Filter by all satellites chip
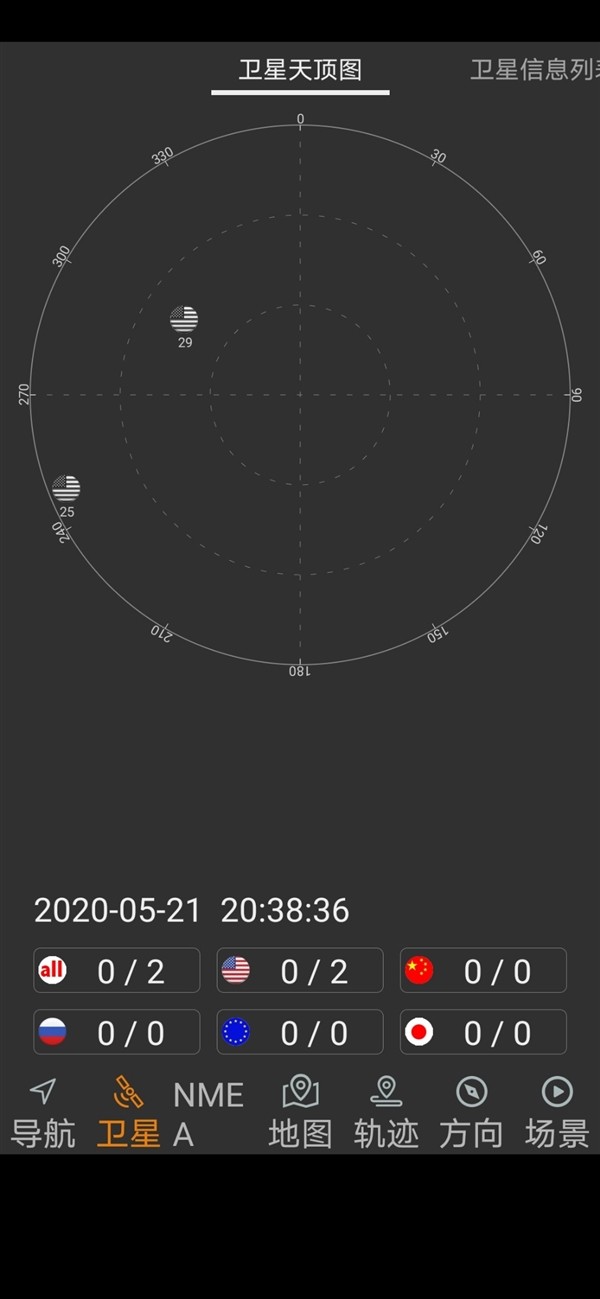 (116, 970)
